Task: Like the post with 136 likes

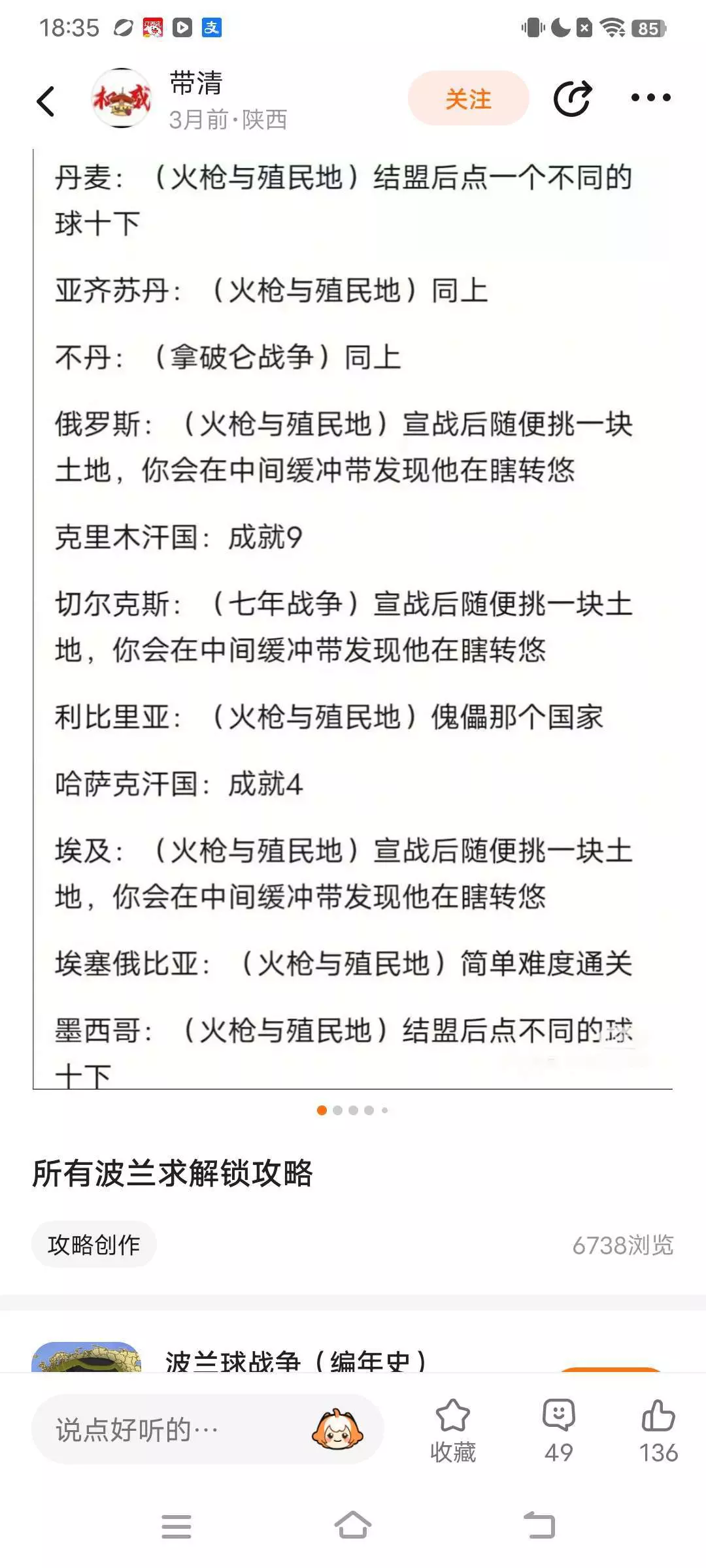Action: tap(658, 1431)
